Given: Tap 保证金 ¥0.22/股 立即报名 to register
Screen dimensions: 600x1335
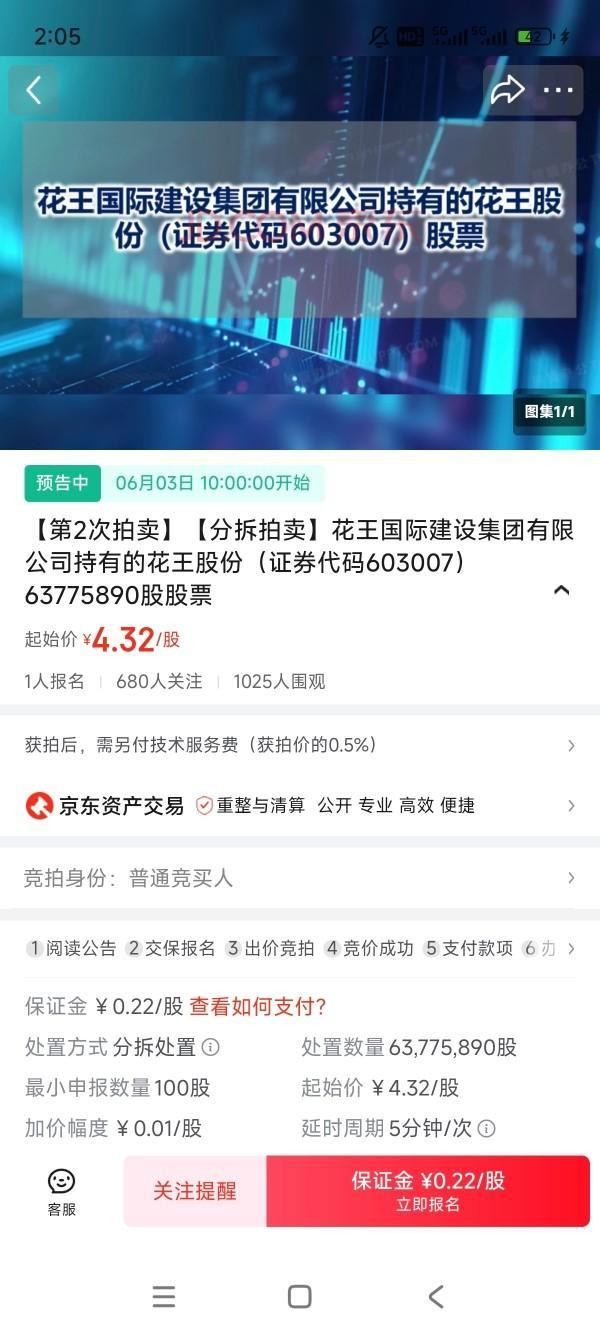Looking at the screenshot, I should click(x=428, y=1191).
